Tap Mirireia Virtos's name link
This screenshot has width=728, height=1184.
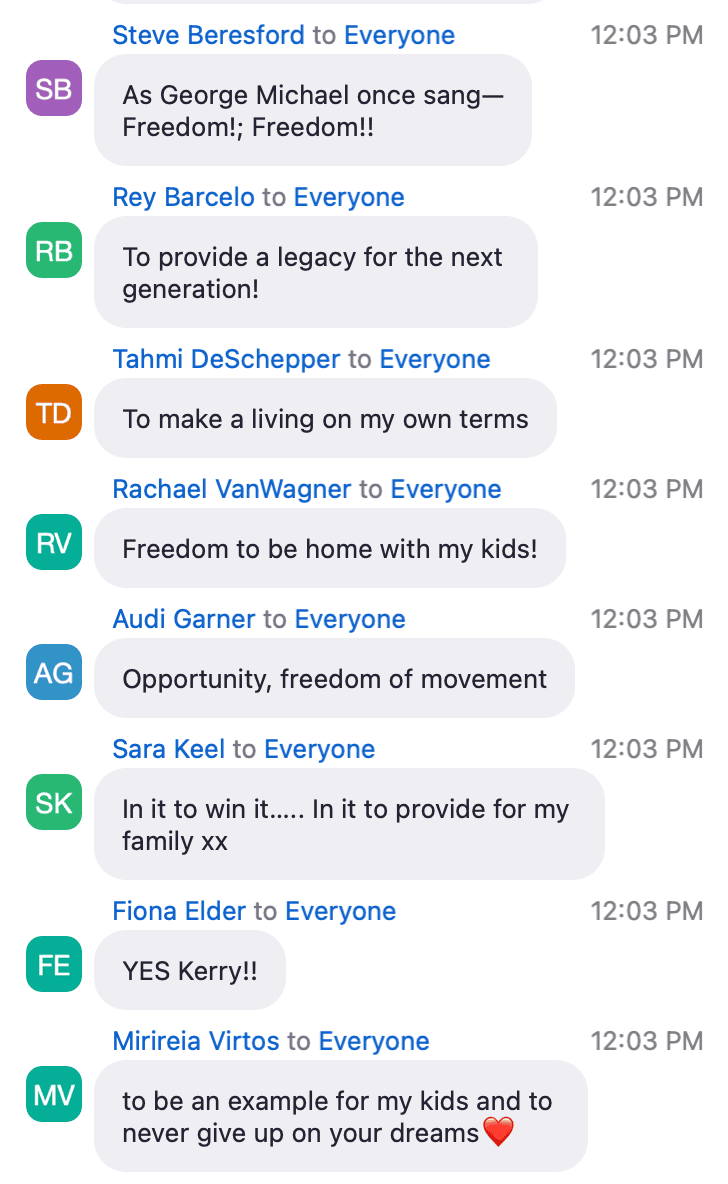point(196,1041)
